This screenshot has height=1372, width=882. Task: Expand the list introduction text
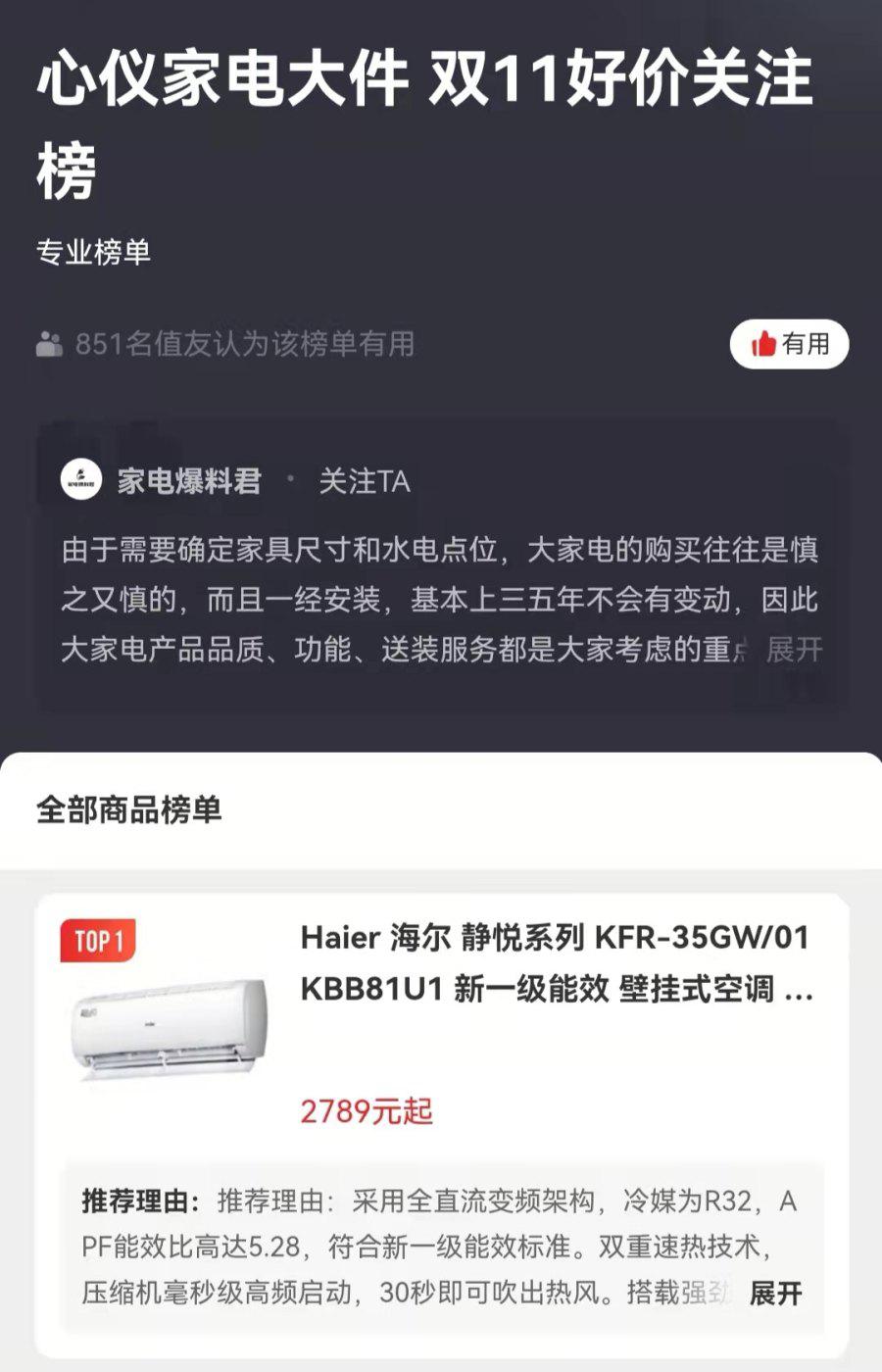[795, 649]
